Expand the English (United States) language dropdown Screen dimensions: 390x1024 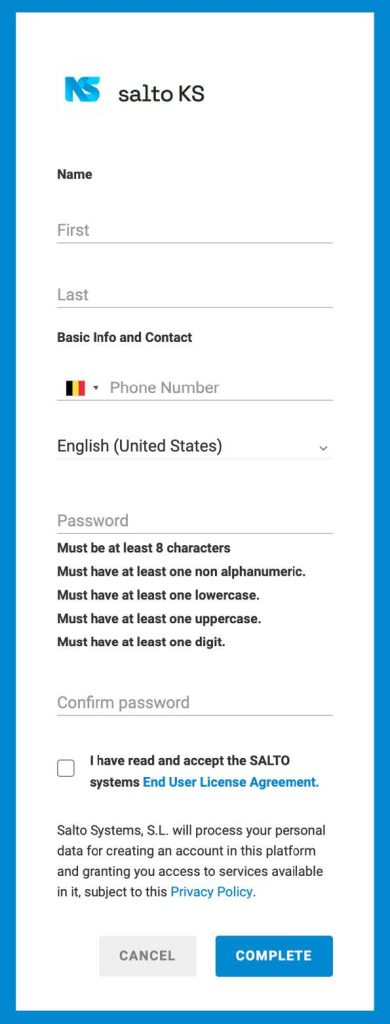(x=195, y=447)
